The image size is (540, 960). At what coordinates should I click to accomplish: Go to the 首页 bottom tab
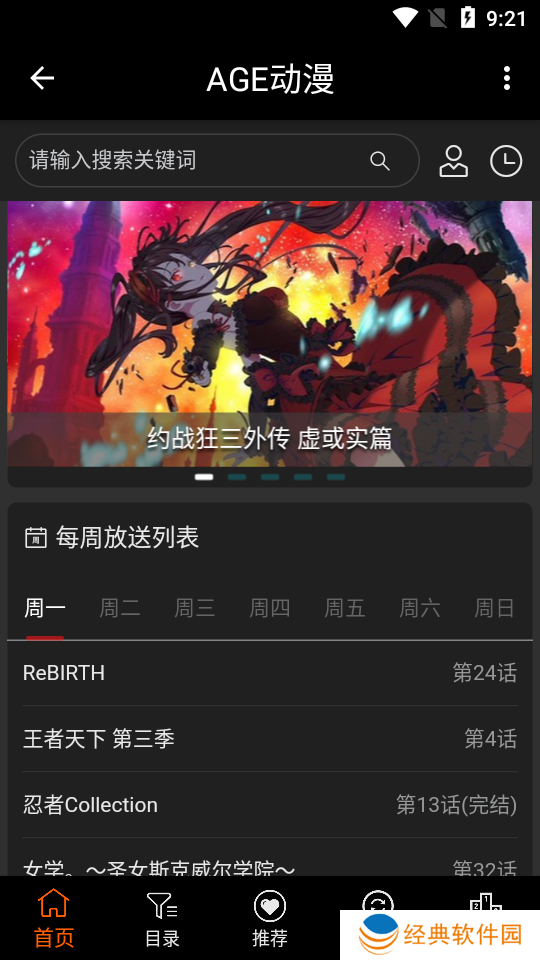(x=54, y=918)
